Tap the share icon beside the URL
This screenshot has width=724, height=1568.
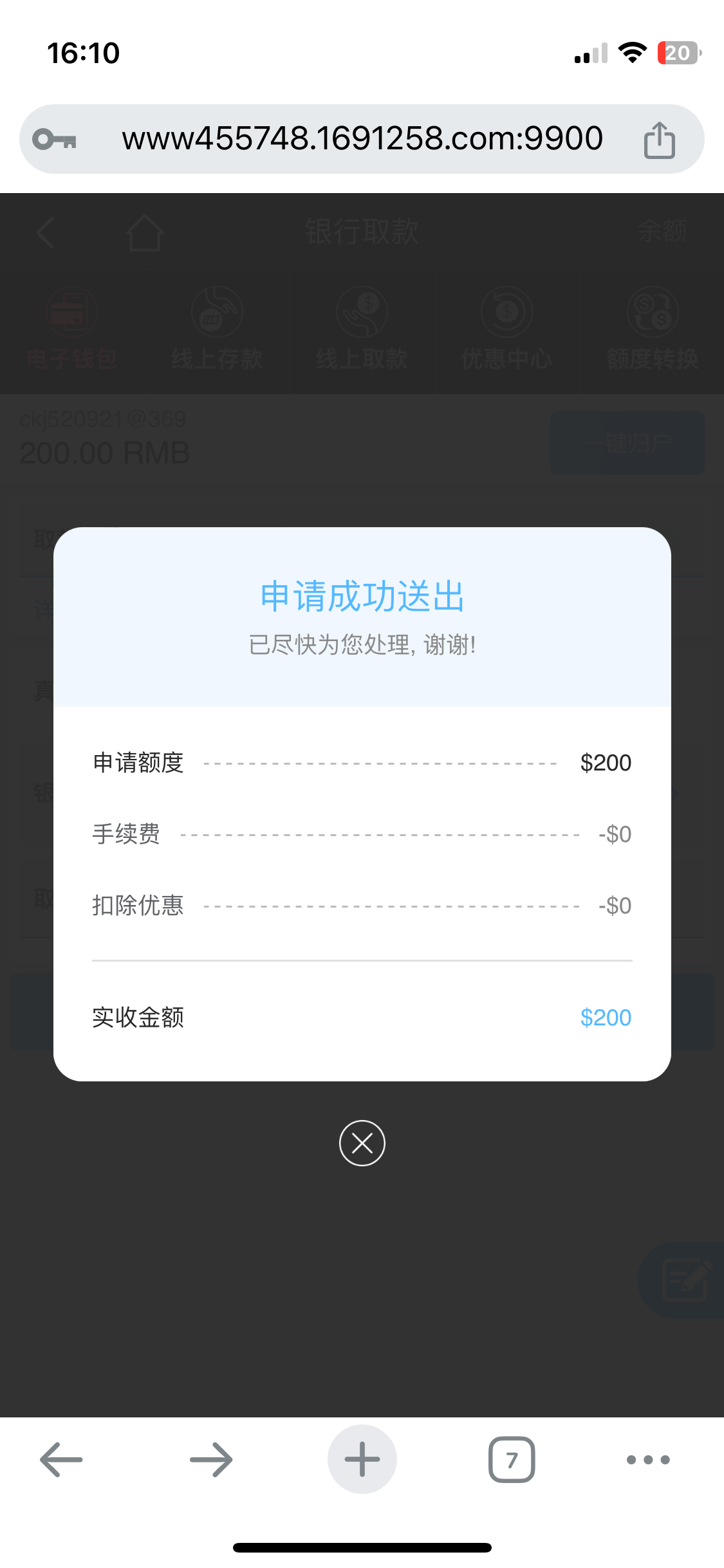(x=659, y=138)
